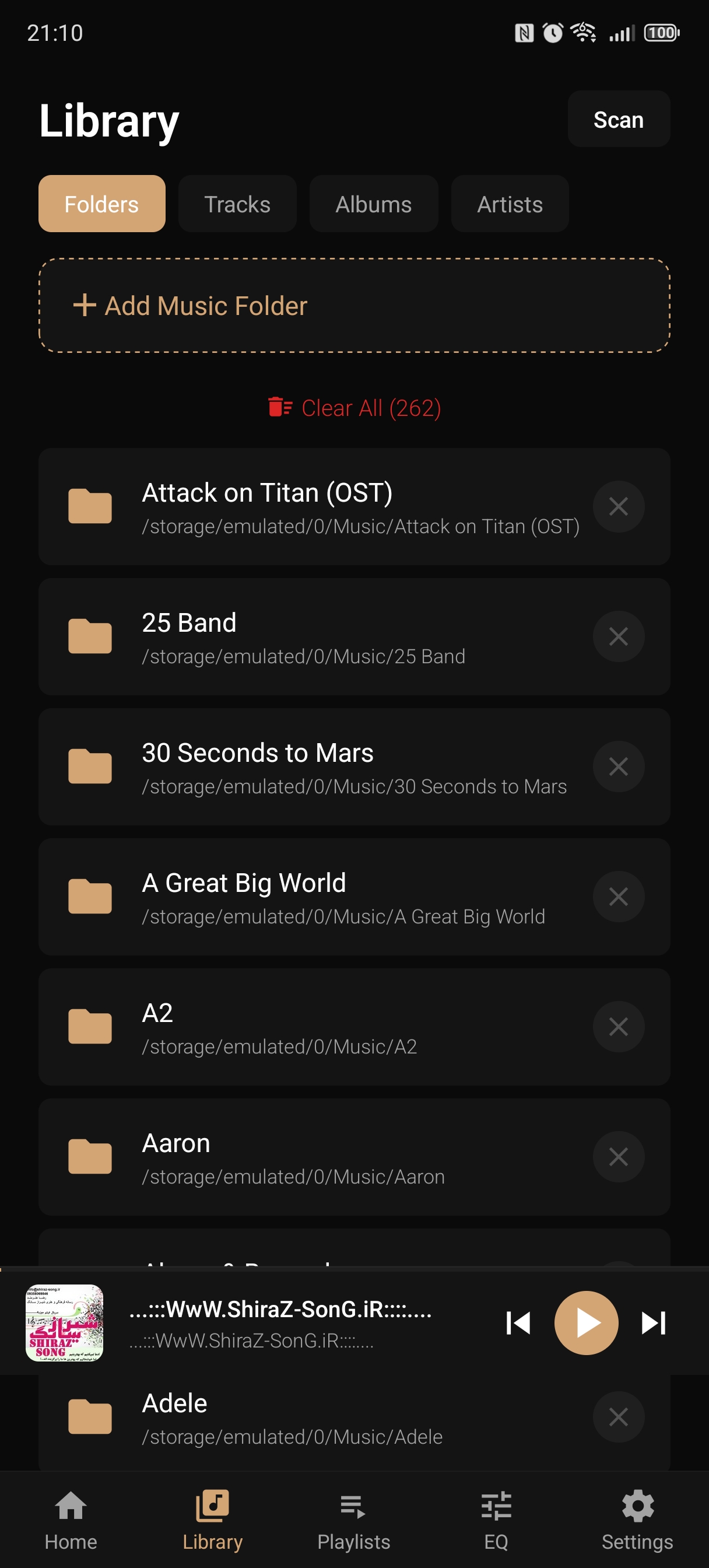Click the folder icon for Adele

pos(89,1418)
